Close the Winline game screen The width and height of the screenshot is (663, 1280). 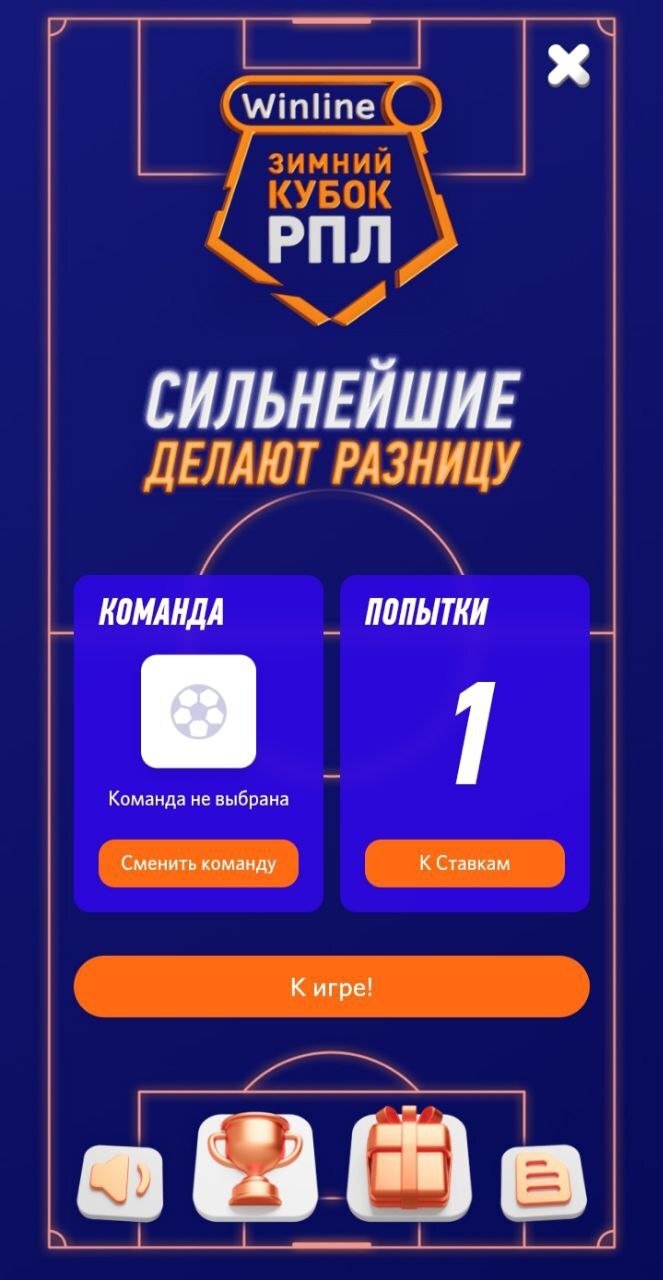[x=568, y=66]
